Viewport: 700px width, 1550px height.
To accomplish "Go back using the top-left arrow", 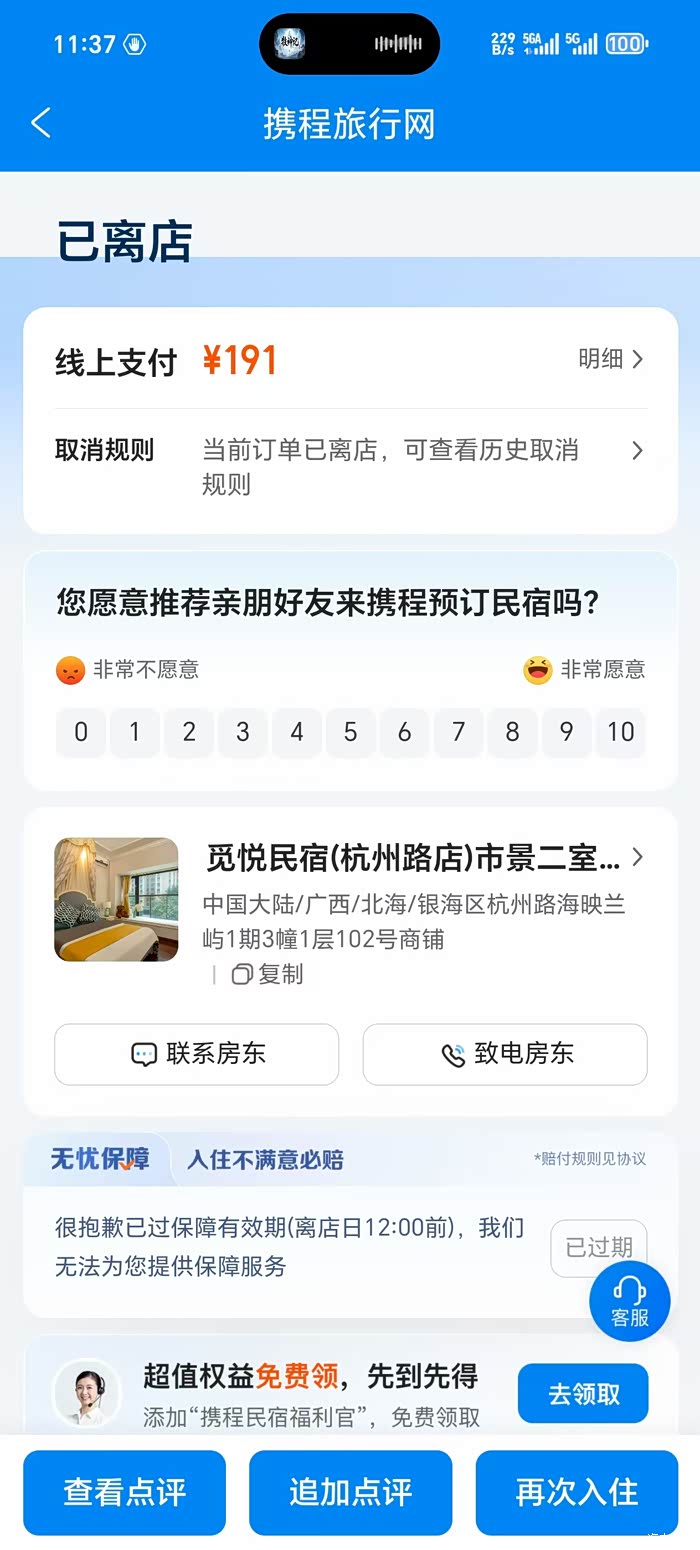I will (41, 124).
